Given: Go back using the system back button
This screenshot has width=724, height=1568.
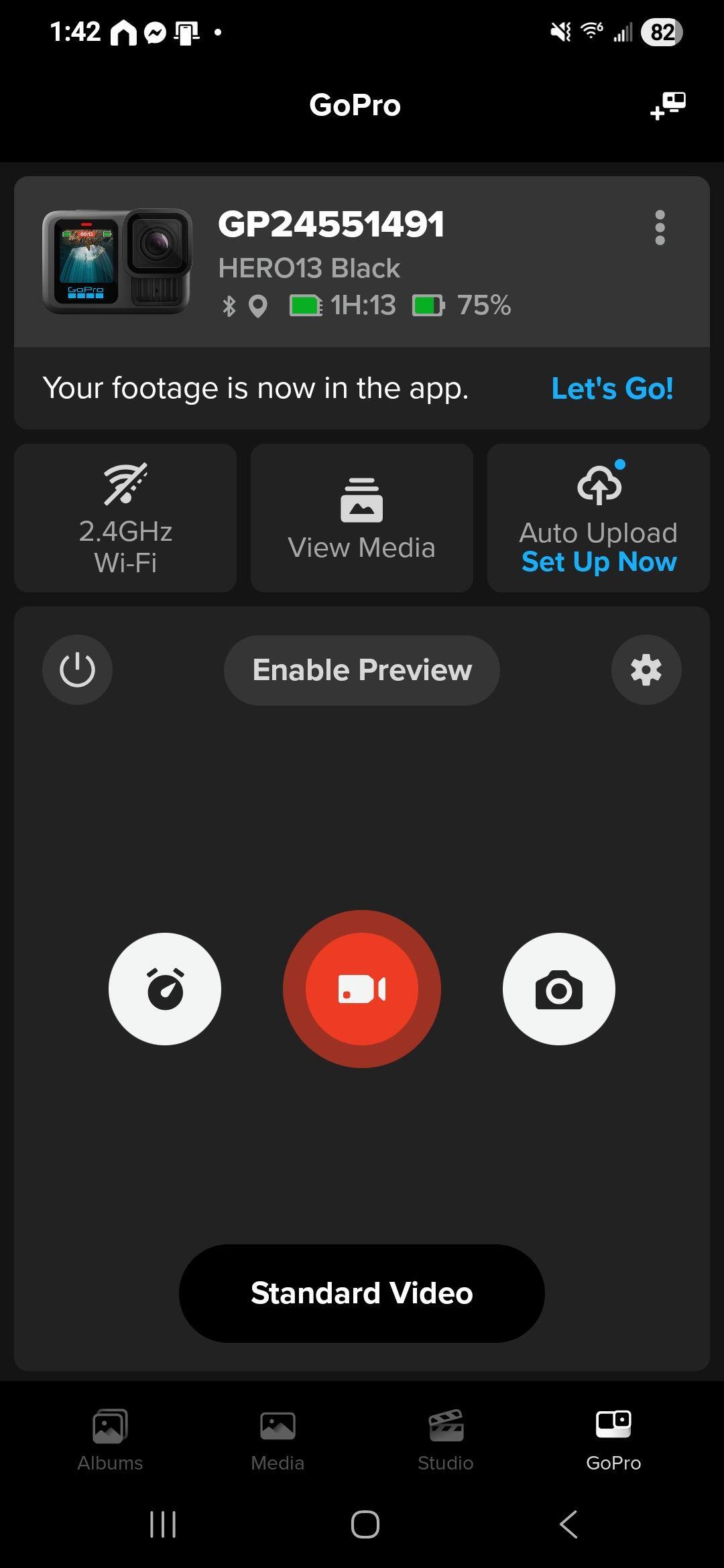Looking at the screenshot, I should tap(568, 1524).
